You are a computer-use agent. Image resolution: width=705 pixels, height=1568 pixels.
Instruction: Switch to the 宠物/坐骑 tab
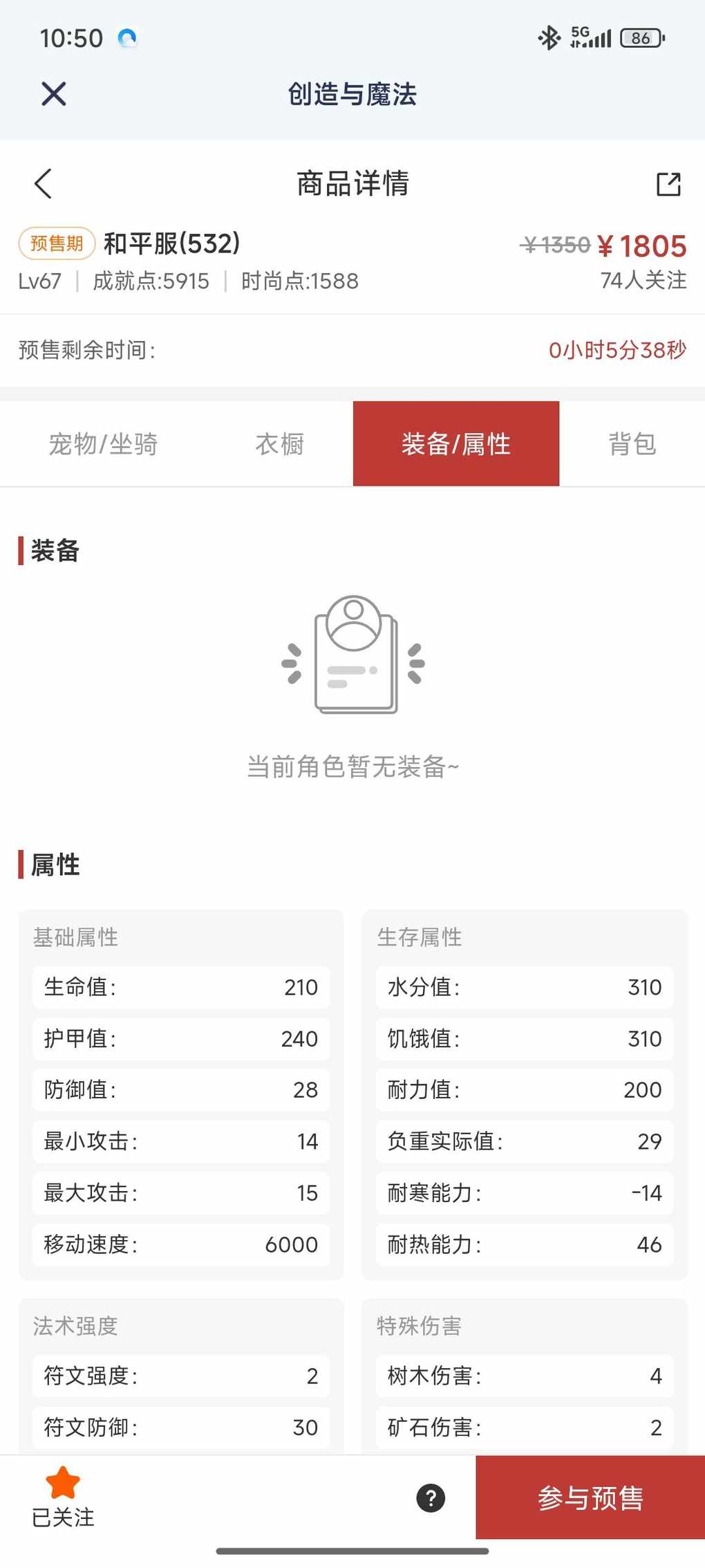coord(103,444)
